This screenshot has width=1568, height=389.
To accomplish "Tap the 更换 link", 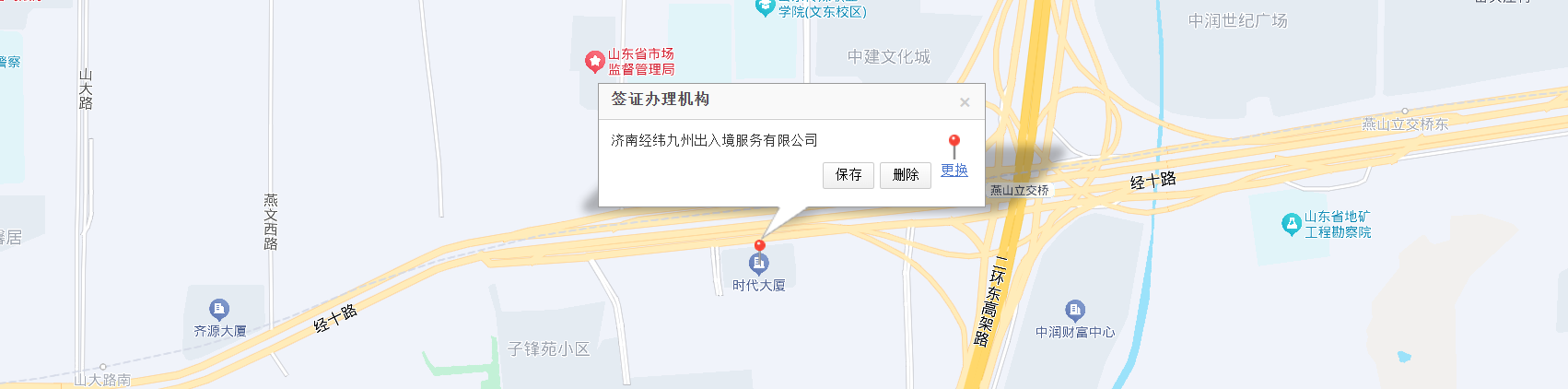I will point(954,171).
